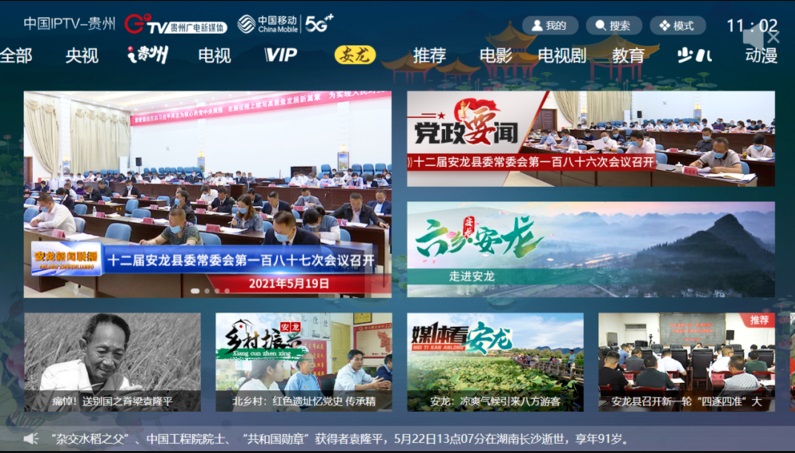Switch to the 推荐 tab
Screen dimensions: 795x453
(x=429, y=55)
